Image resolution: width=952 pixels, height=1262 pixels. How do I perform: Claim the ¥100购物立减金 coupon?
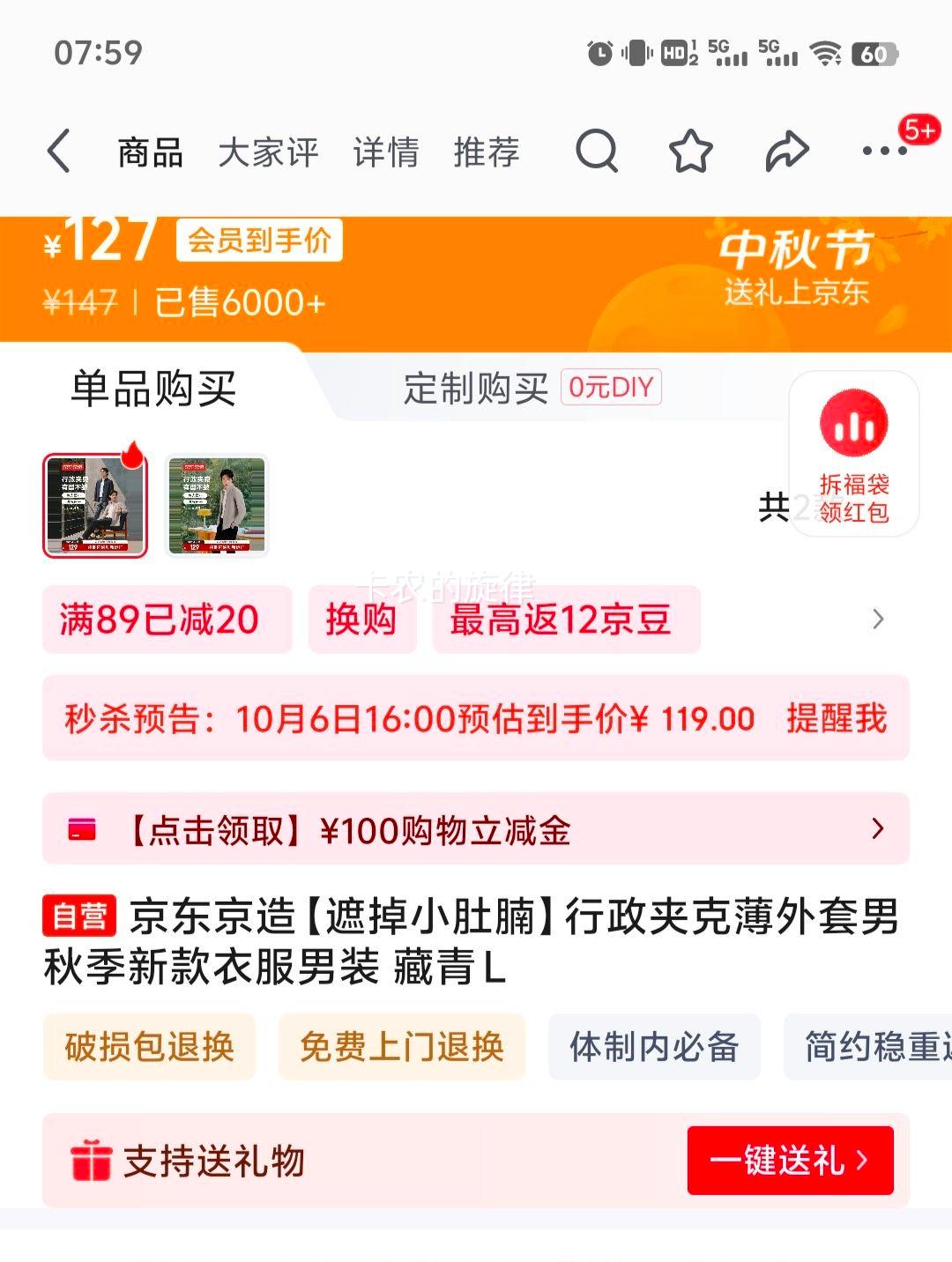[476, 829]
